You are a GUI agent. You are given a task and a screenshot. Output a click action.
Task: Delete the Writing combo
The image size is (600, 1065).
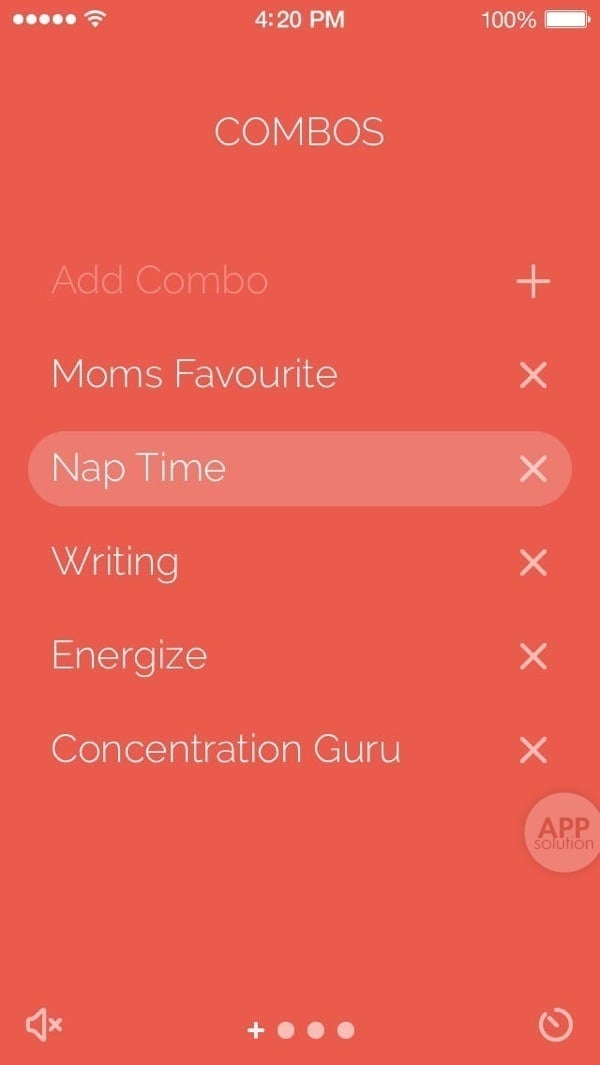click(x=533, y=563)
